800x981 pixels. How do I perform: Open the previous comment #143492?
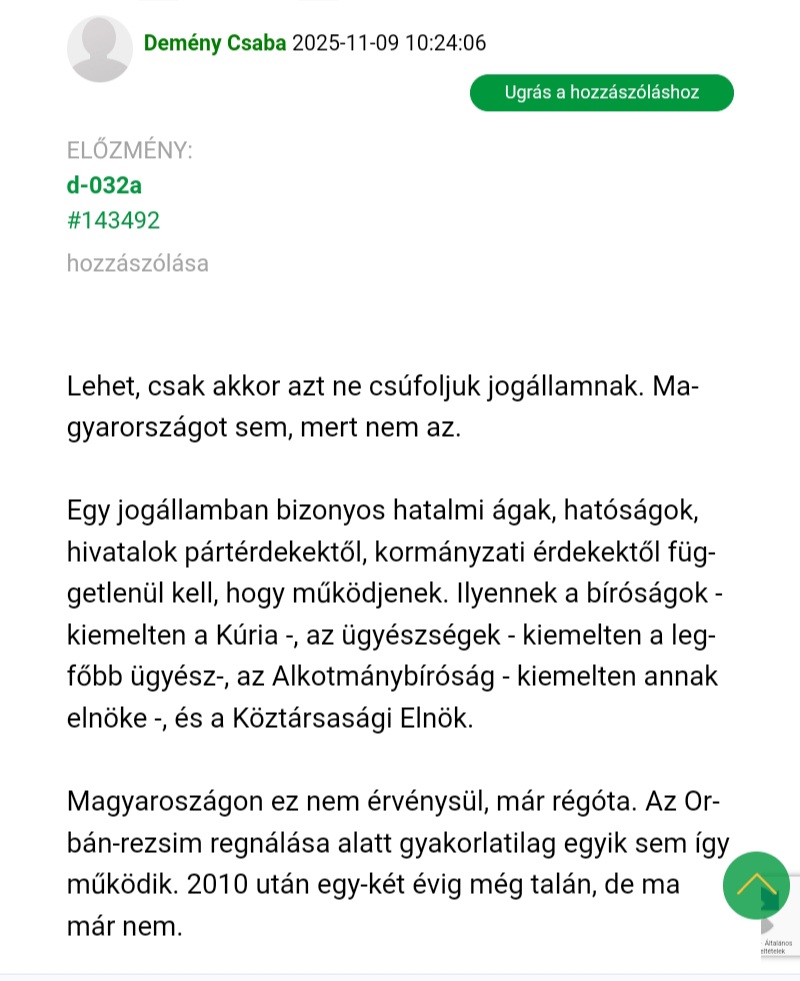coord(113,220)
